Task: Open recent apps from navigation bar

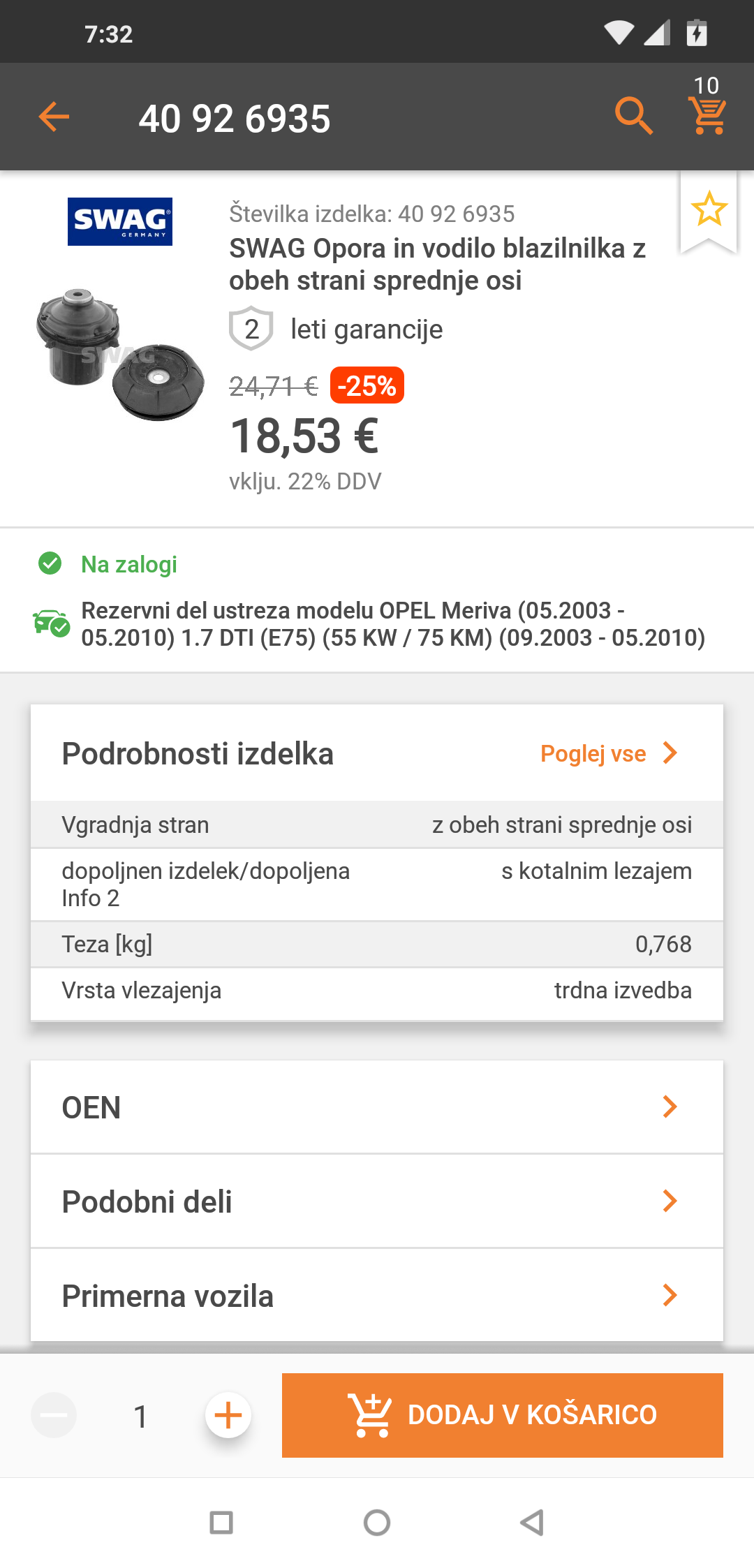Action: pos(221,1523)
